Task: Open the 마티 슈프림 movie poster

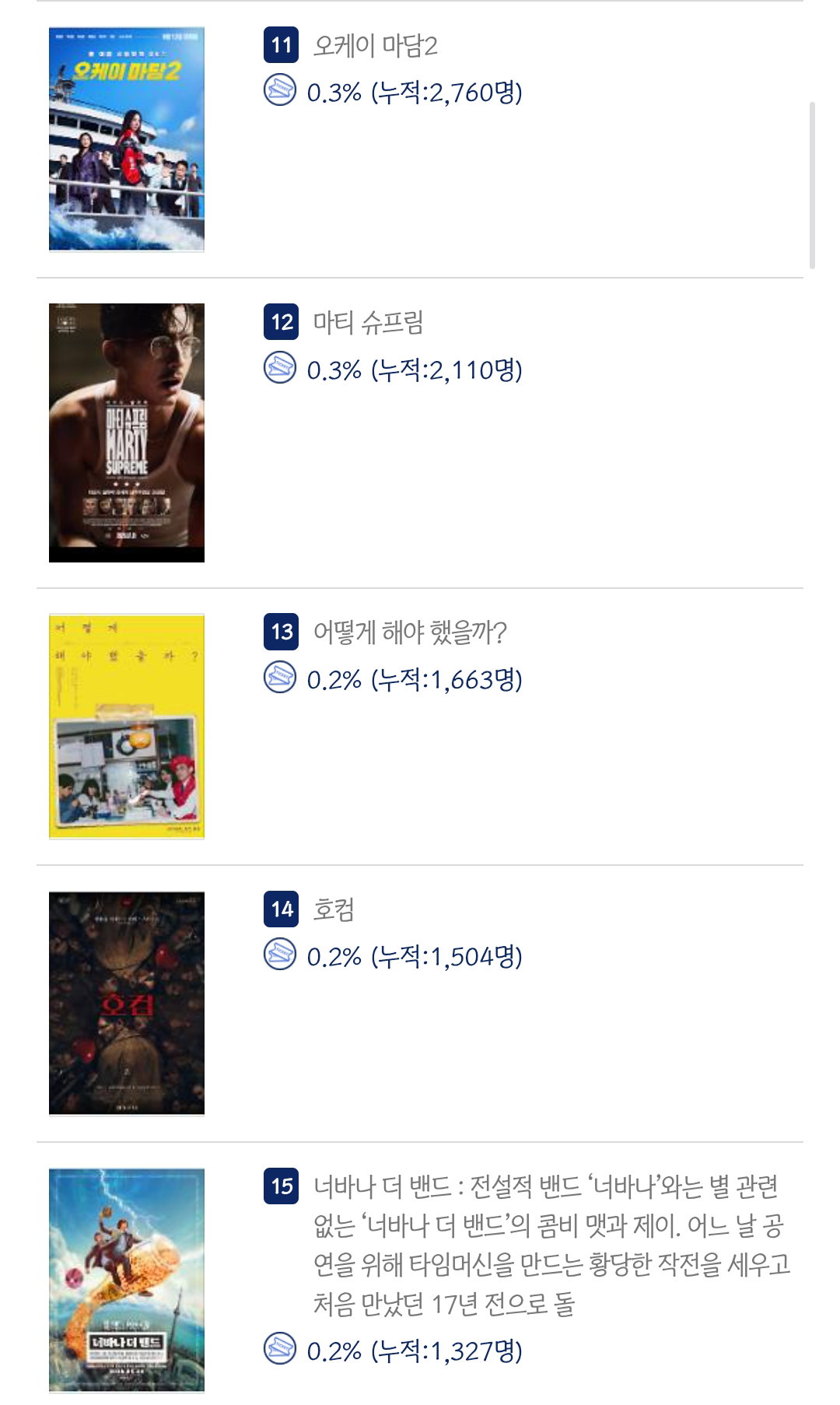Action: [x=127, y=433]
